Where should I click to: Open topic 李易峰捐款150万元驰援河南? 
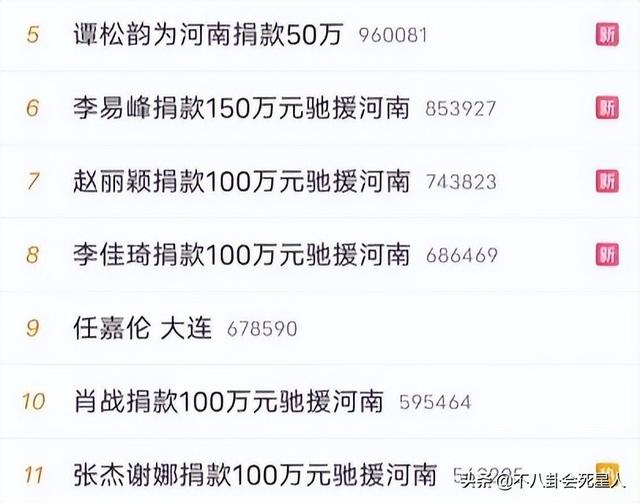click(242, 108)
